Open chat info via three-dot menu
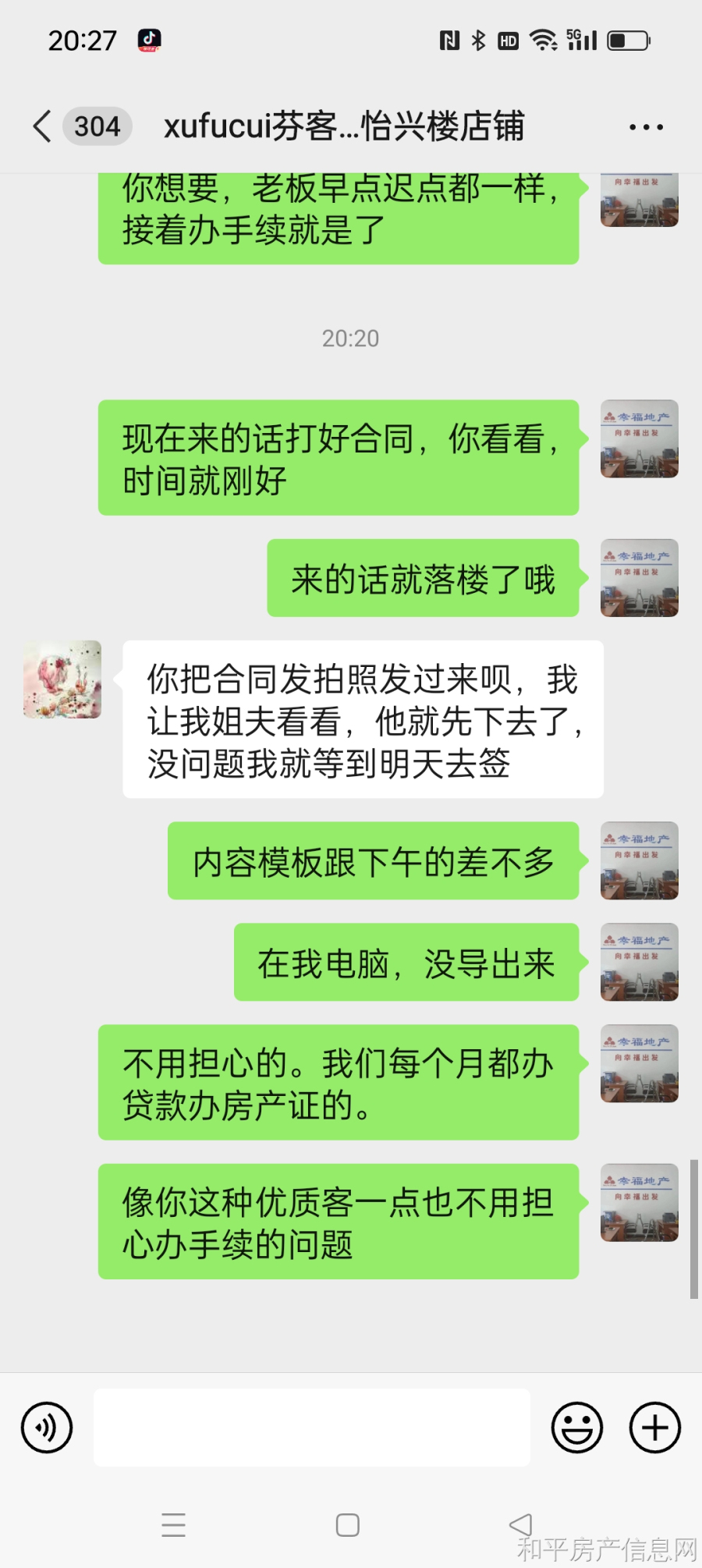 (646, 127)
